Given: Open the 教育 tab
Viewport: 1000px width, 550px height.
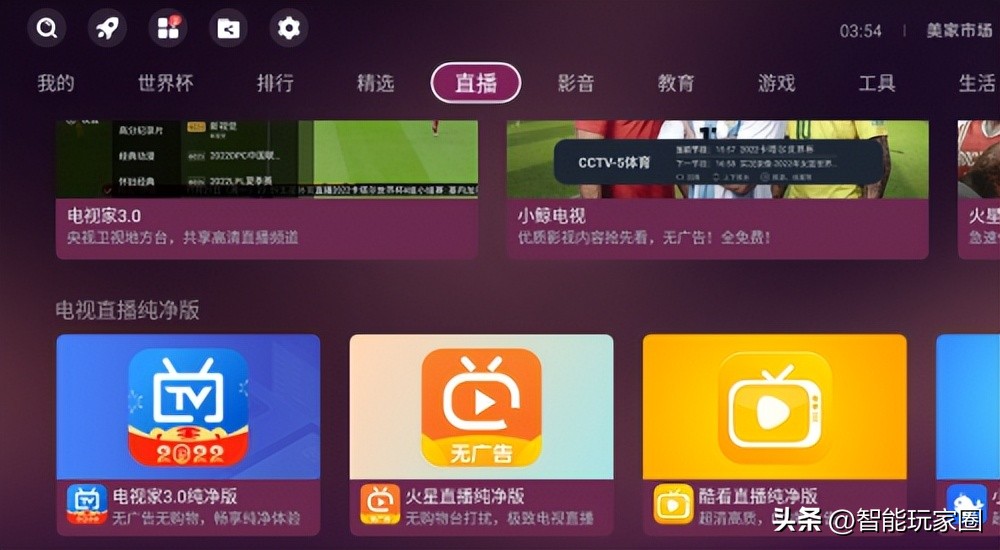Looking at the screenshot, I should click(676, 83).
